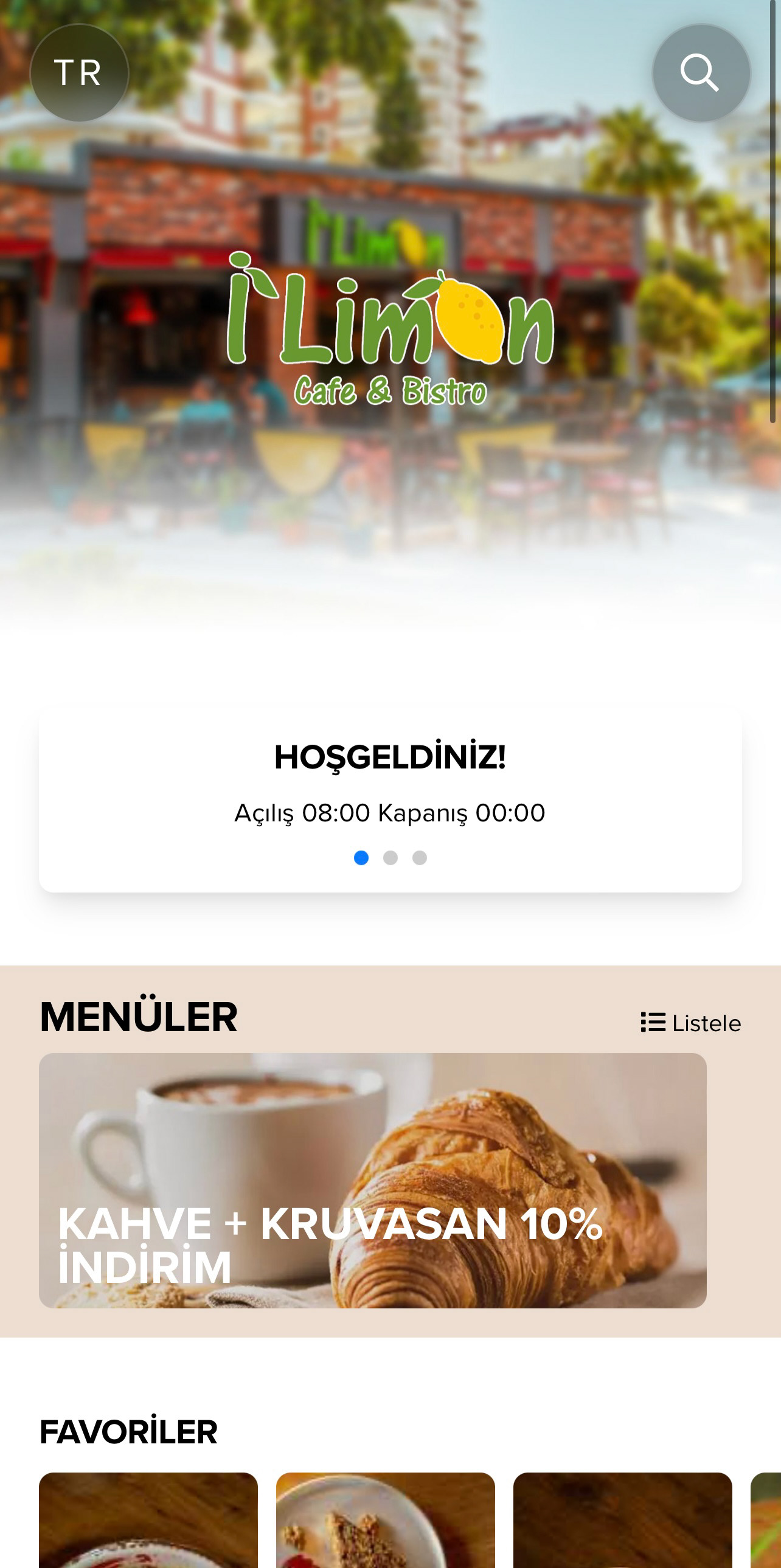Jump to the second welcome slide dot
Screen dimensions: 781x1568
coord(390,858)
